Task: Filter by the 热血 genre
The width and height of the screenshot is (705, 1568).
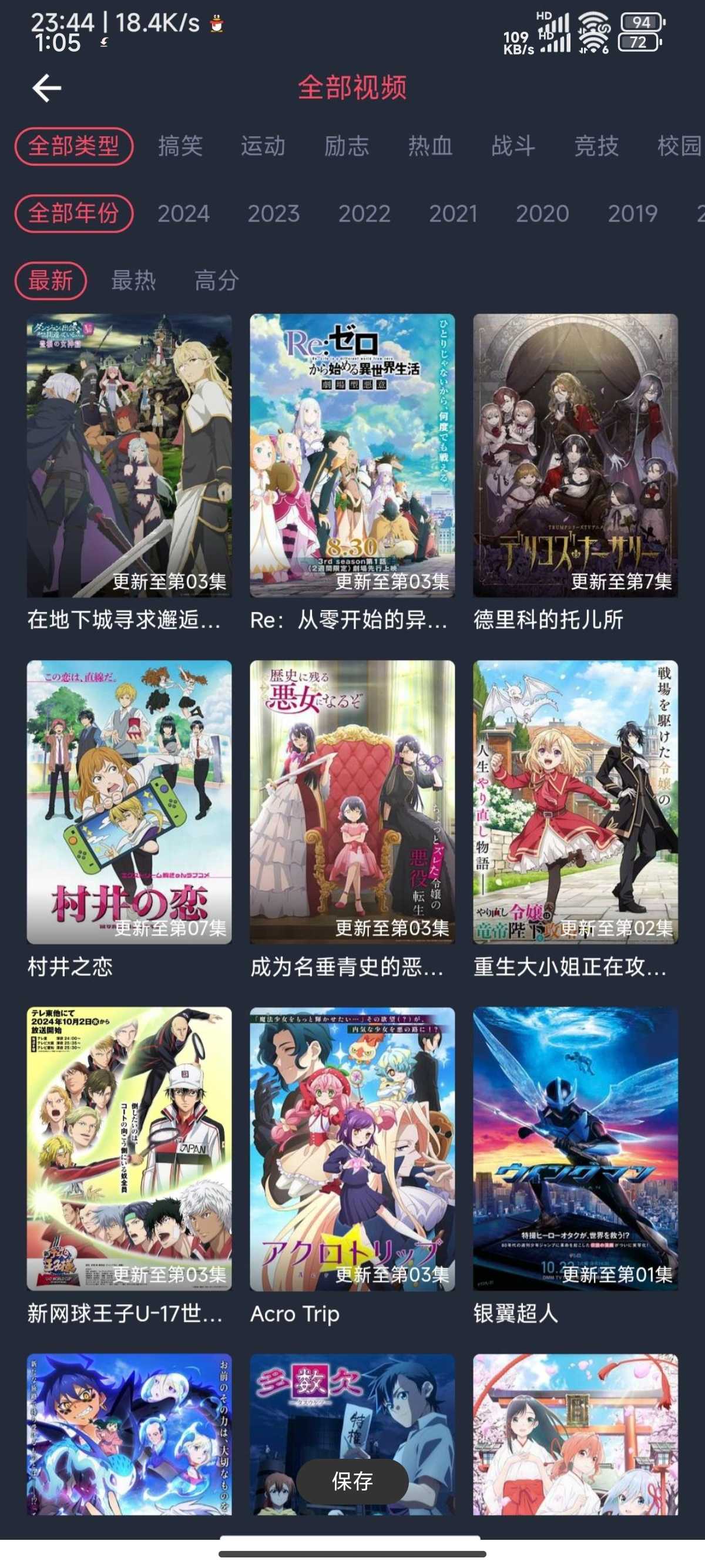Action: click(430, 146)
